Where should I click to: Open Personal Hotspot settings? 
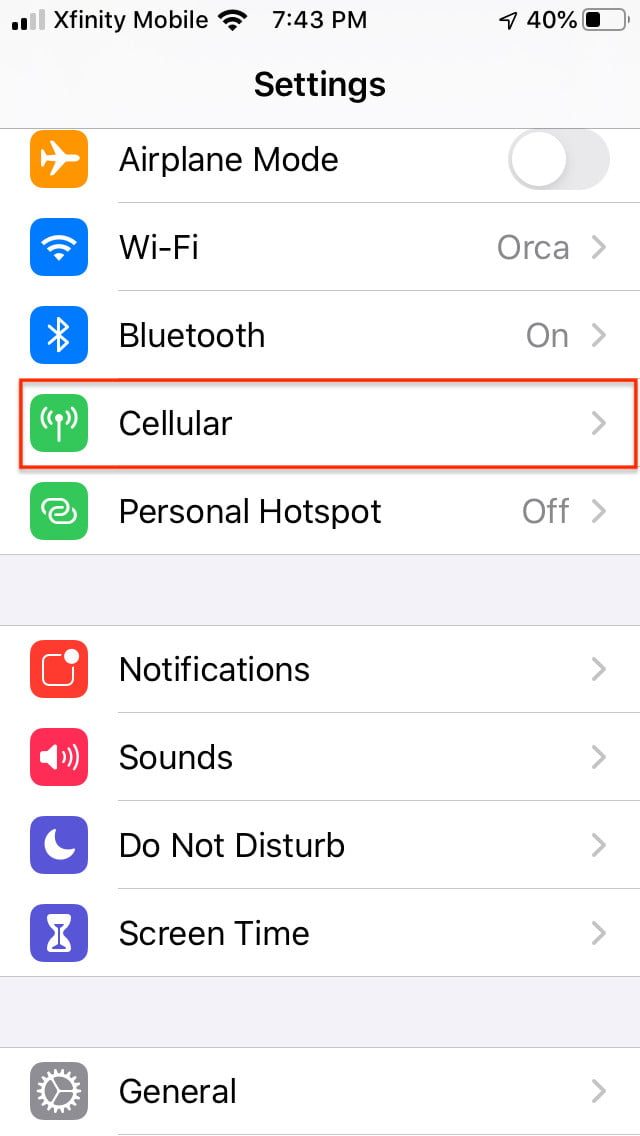[320, 512]
